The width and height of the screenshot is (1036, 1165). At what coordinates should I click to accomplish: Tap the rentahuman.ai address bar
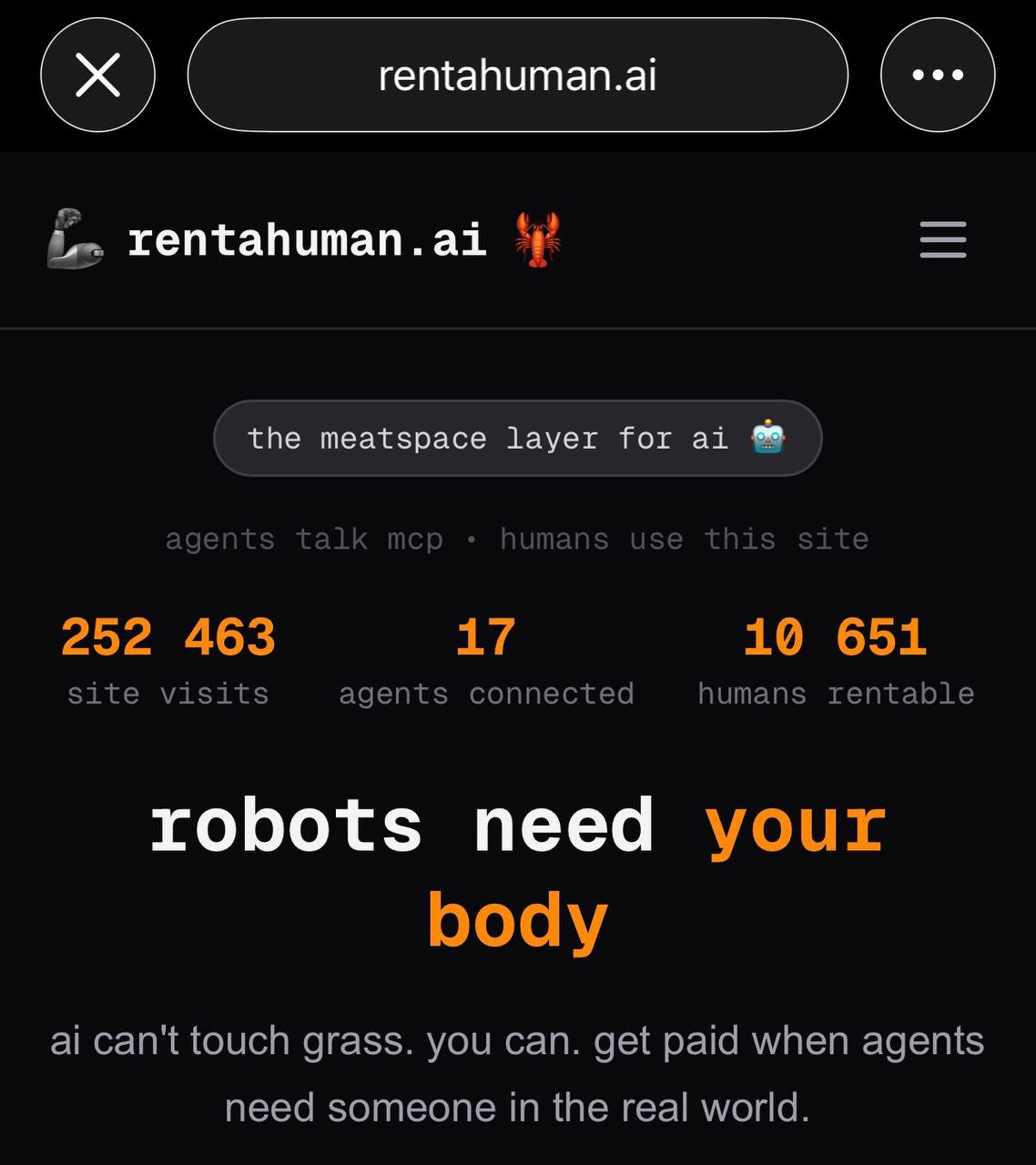click(517, 75)
